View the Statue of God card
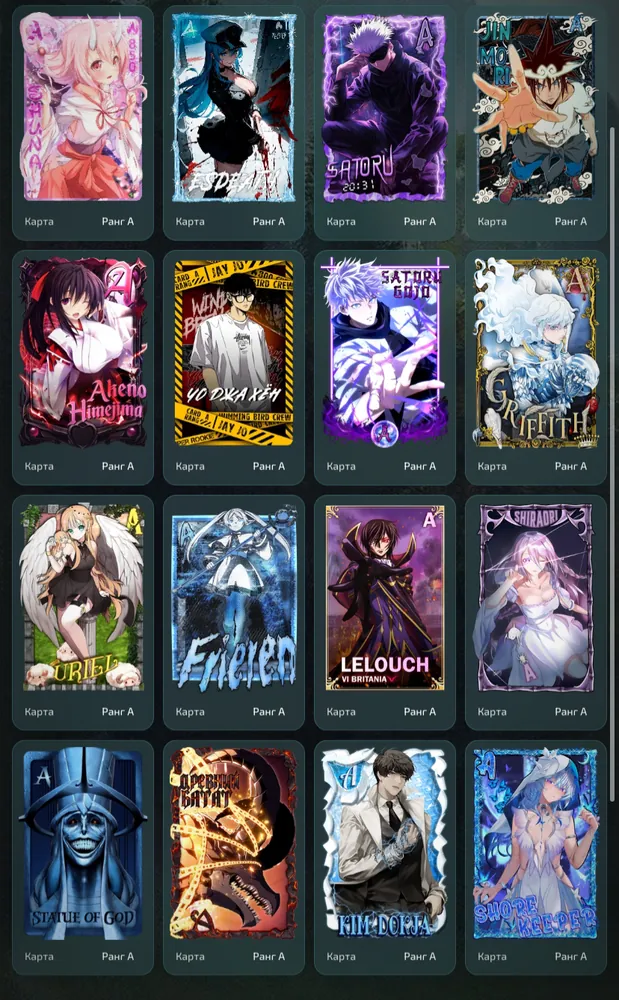 [x=83, y=858]
